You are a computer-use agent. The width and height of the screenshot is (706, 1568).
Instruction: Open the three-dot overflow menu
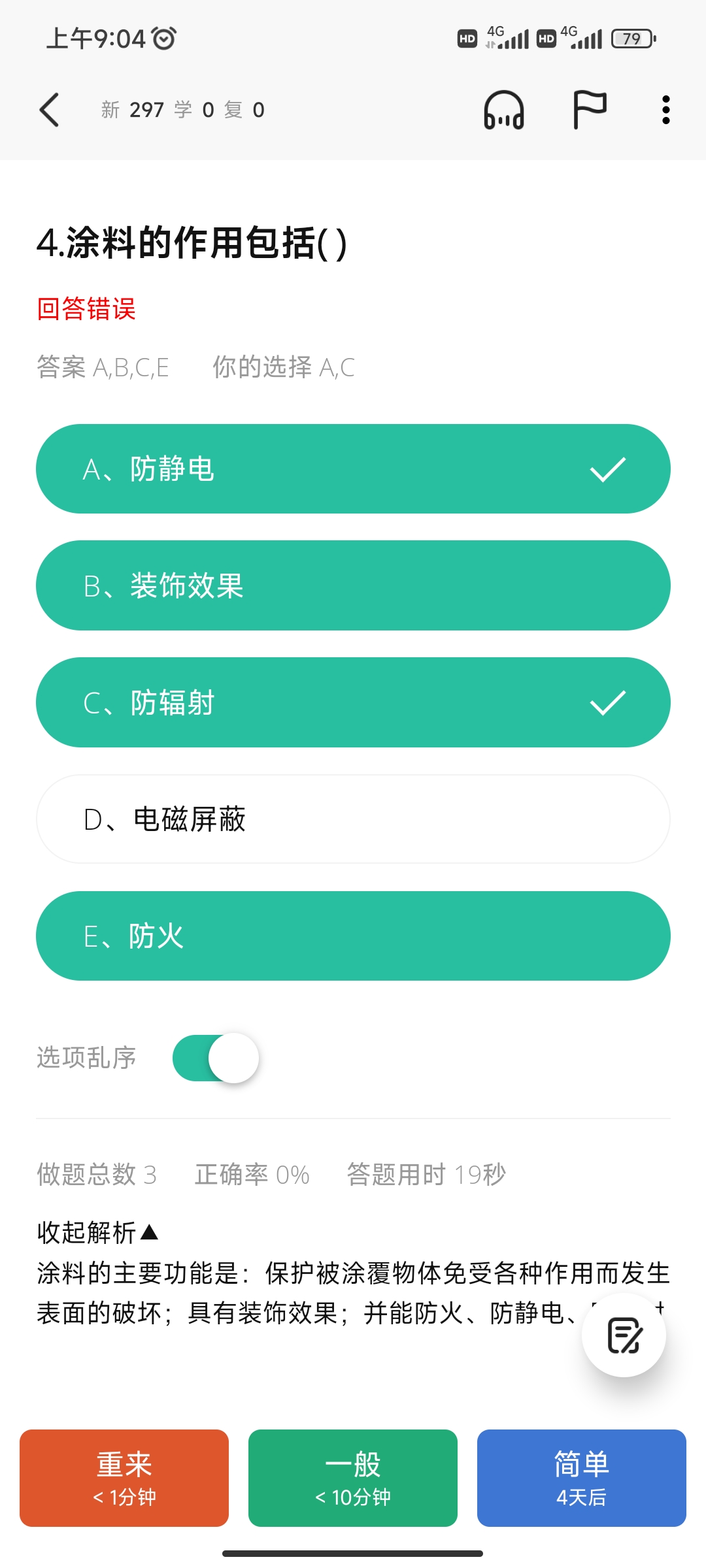pyautogui.click(x=665, y=110)
